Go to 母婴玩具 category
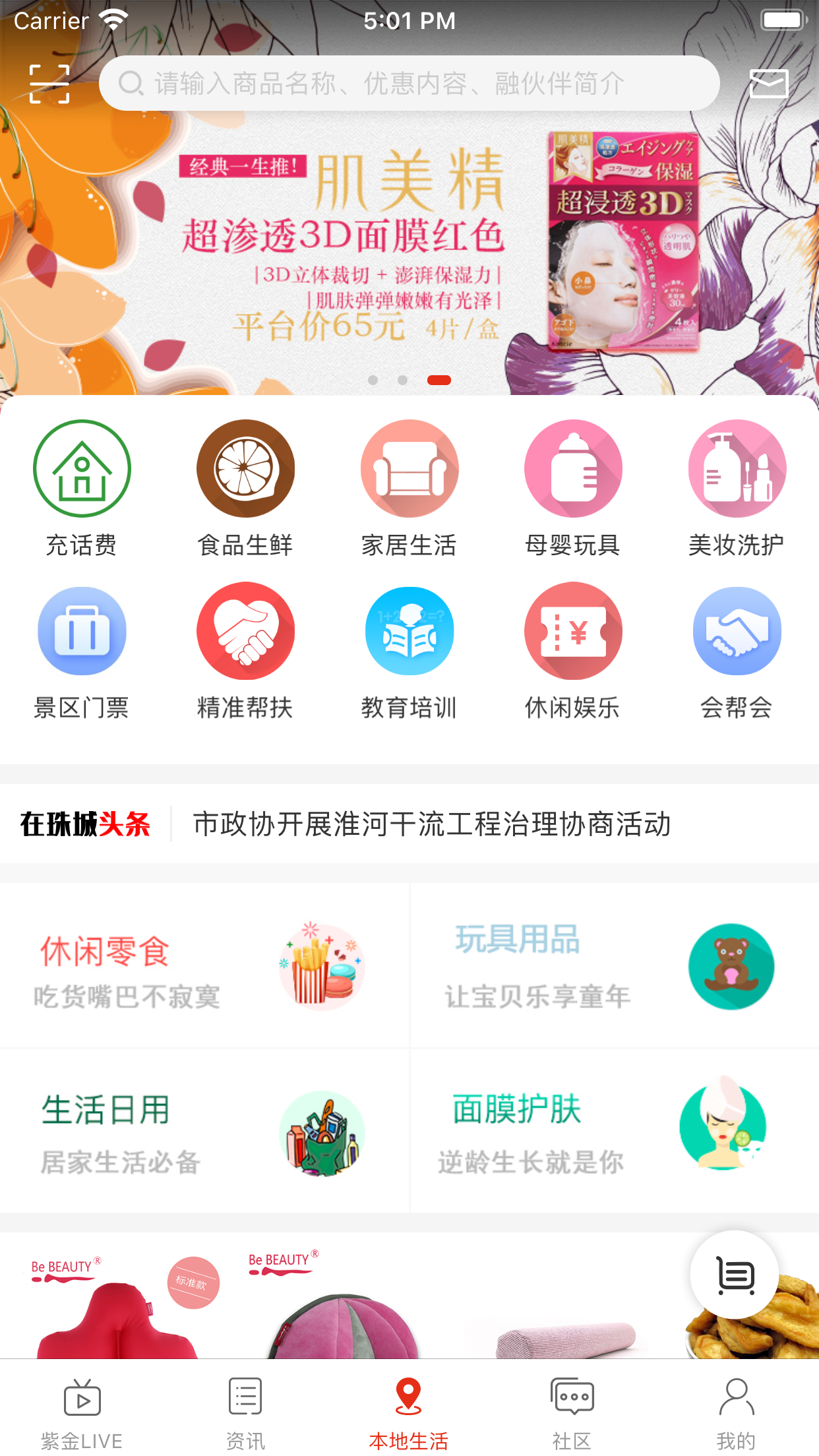The width and height of the screenshot is (819, 1456). (x=572, y=489)
